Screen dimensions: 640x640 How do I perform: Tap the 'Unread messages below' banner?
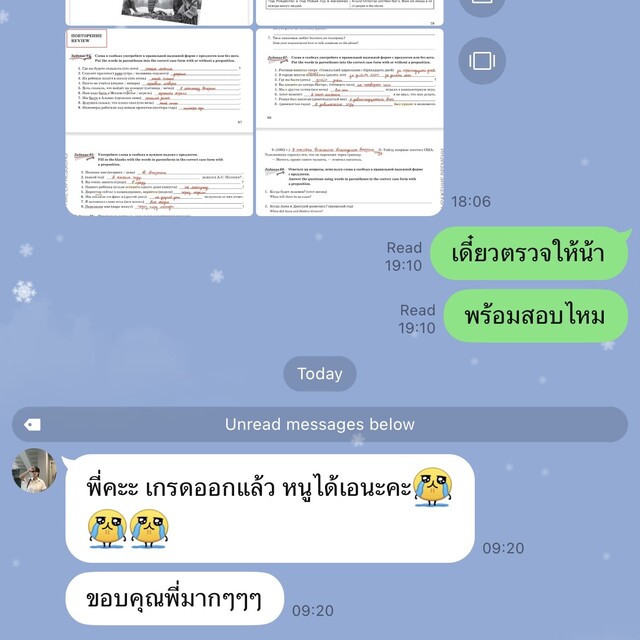tap(320, 424)
